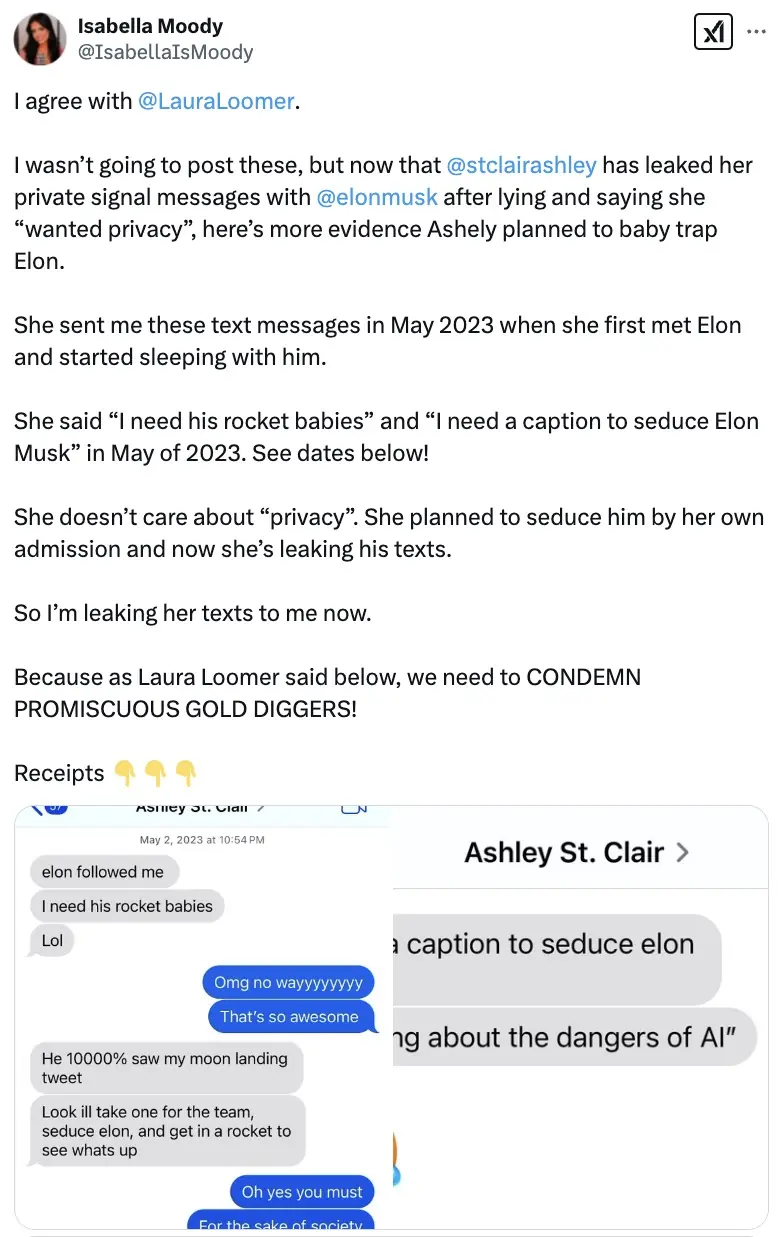
Task: Select the 'Omg no wayyyyyyyy' blue bubble
Action: pos(288,981)
